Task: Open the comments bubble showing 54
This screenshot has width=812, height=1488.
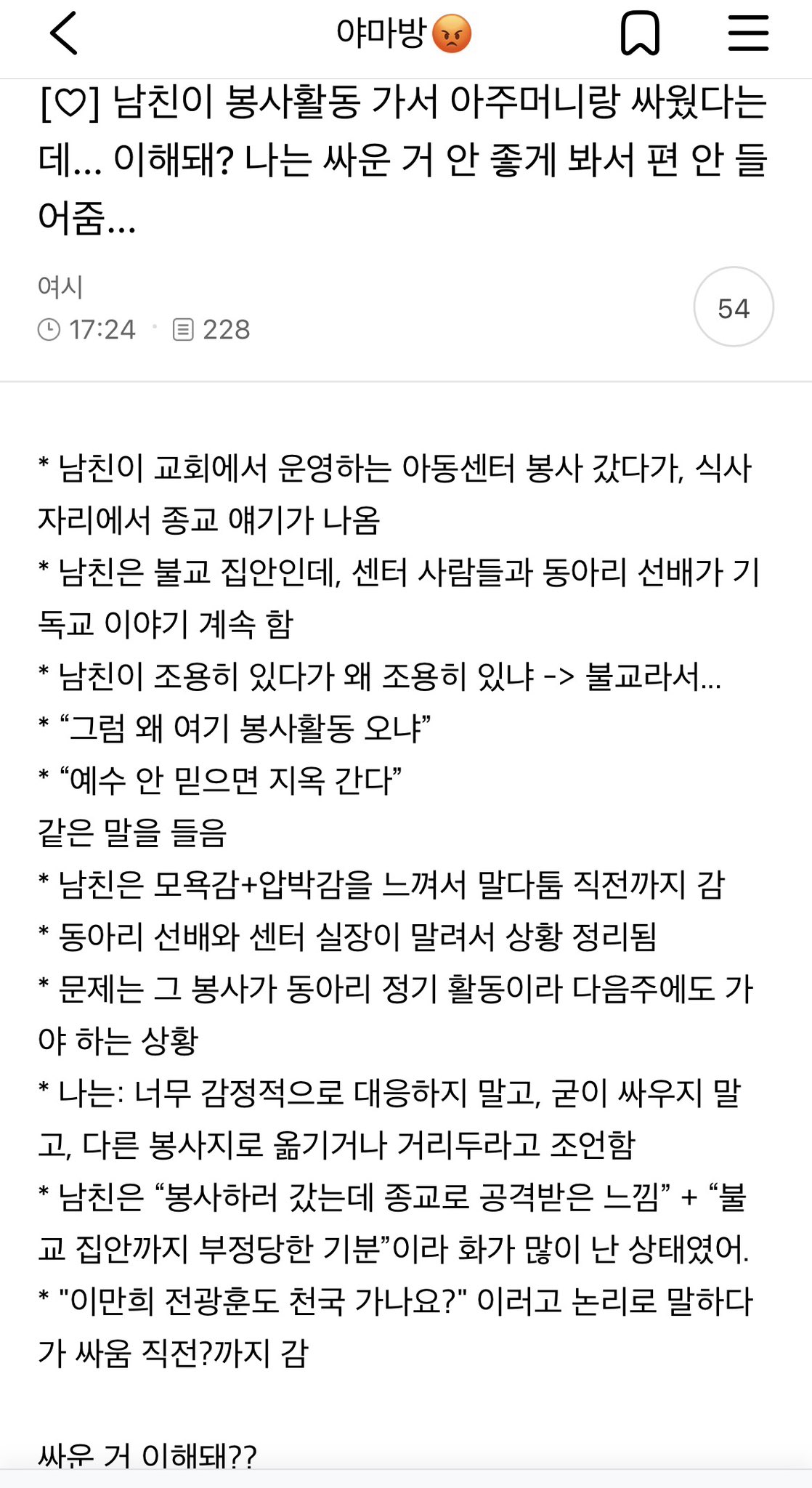Action: (x=734, y=307)
